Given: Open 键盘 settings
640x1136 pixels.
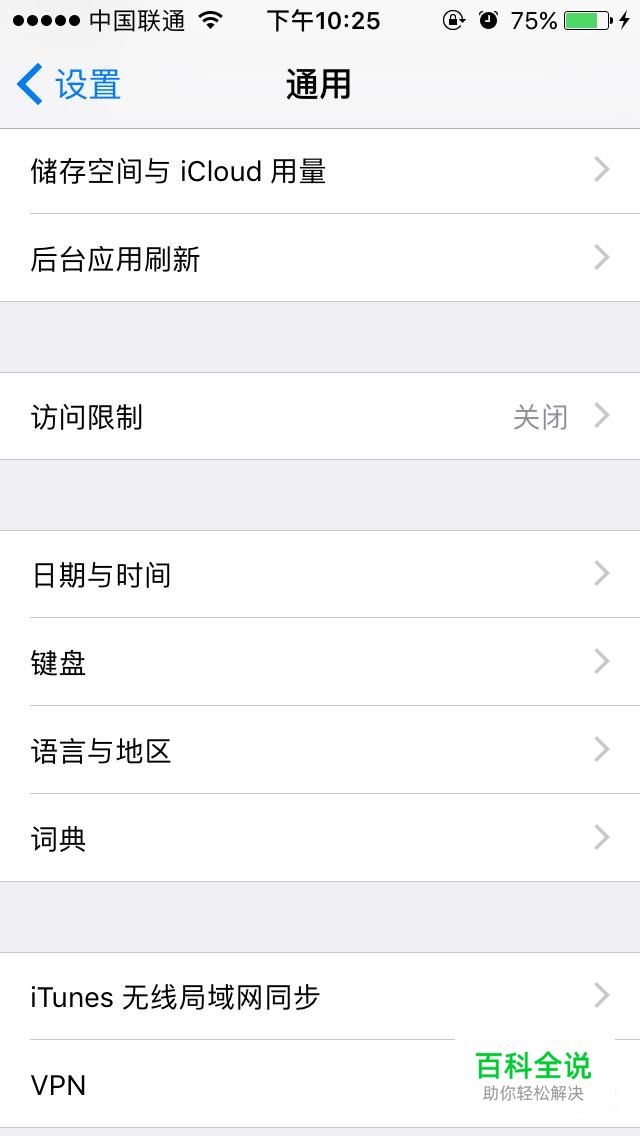Looking at the screenshot, I should click(x=320, y=662).
